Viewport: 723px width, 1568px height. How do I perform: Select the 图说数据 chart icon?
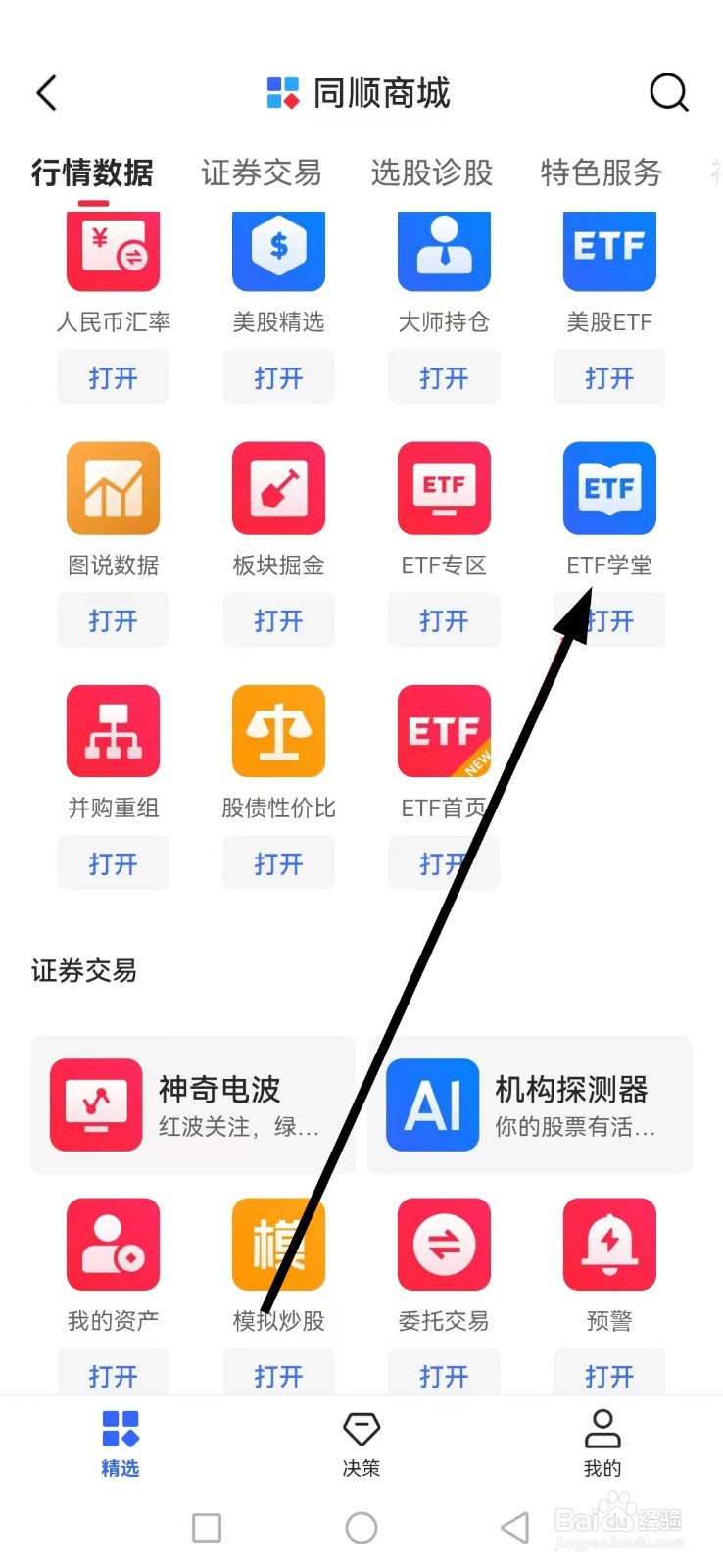(113, 488)
